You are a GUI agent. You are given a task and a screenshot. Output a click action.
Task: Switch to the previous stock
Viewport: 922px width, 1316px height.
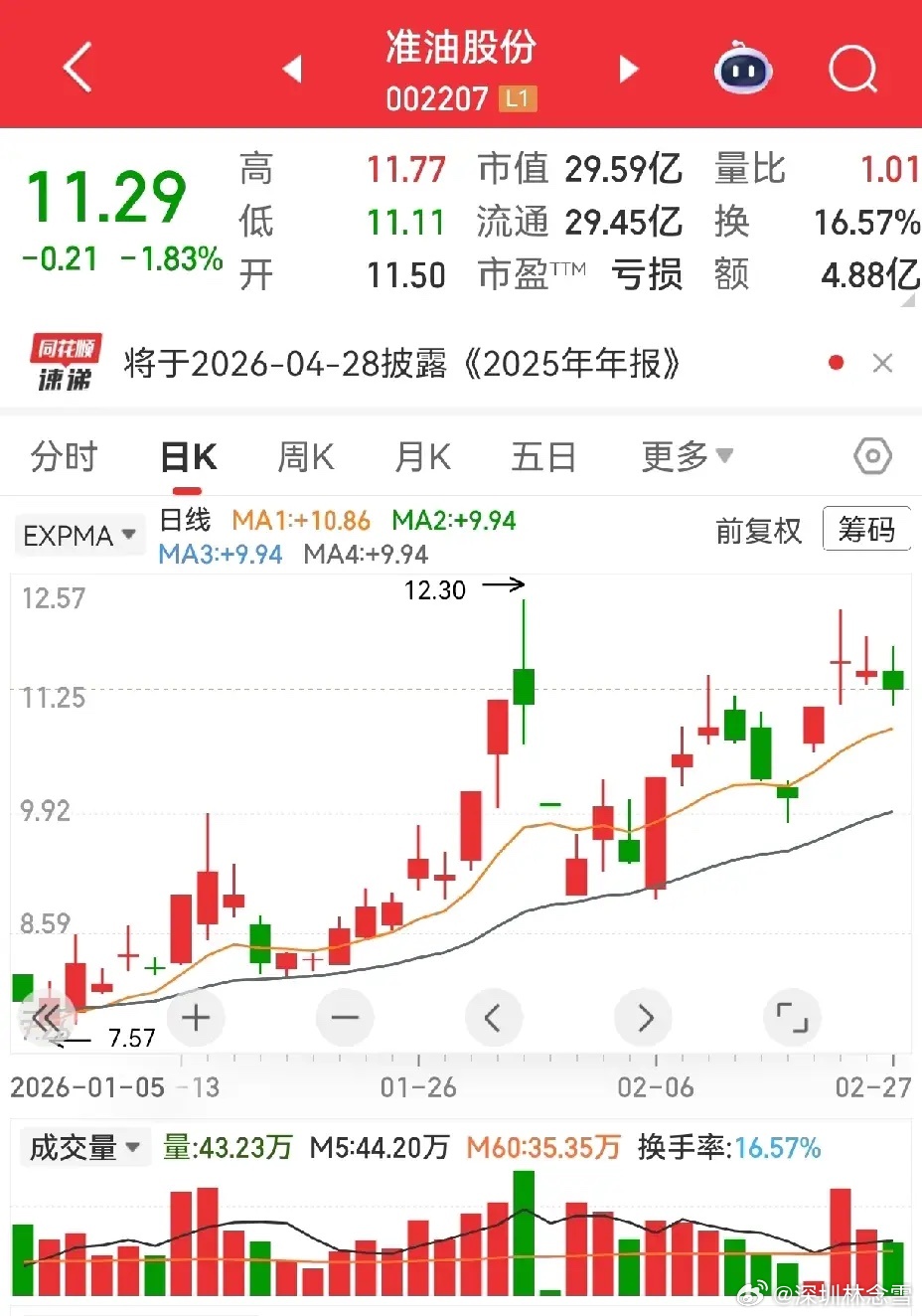pos(292,69)
